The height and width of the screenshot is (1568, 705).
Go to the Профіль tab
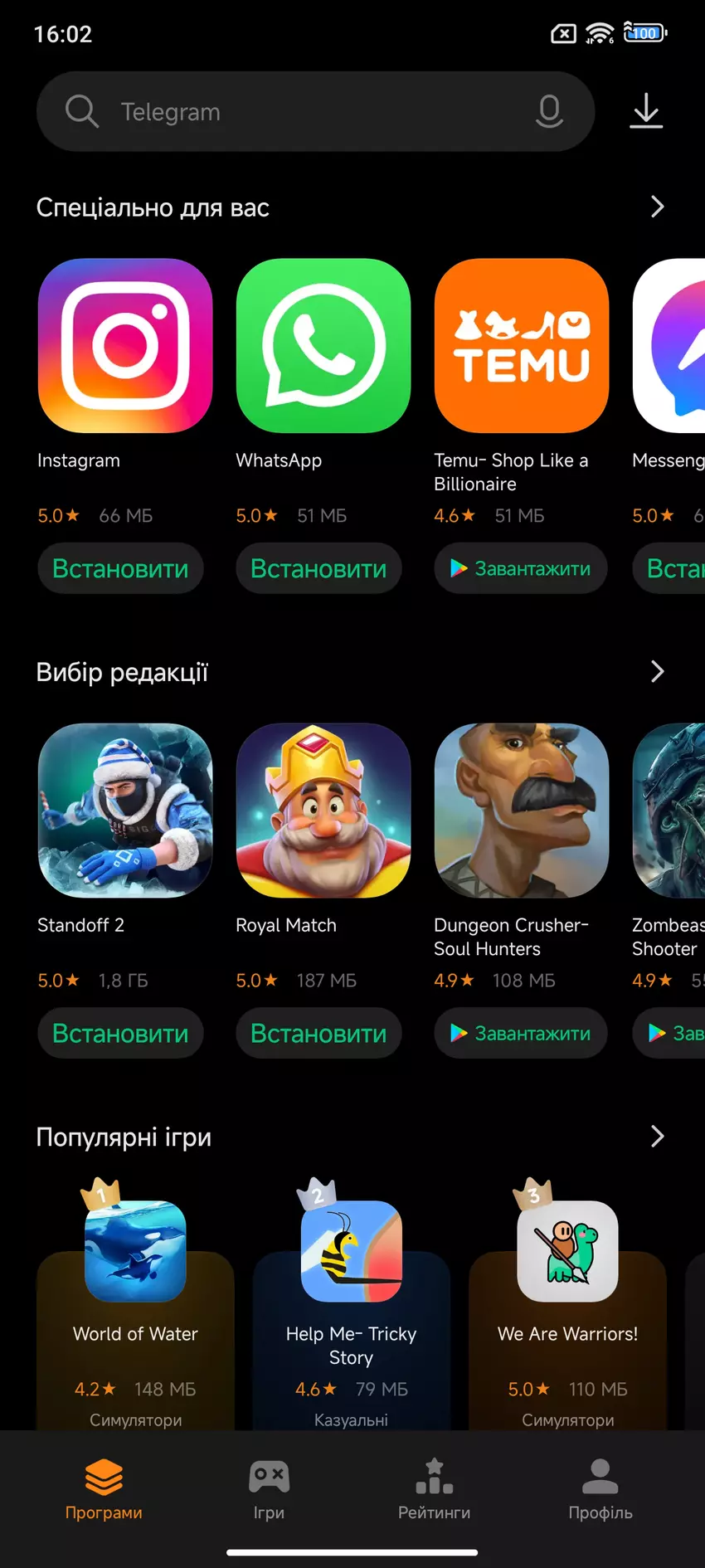[600, 1490]
